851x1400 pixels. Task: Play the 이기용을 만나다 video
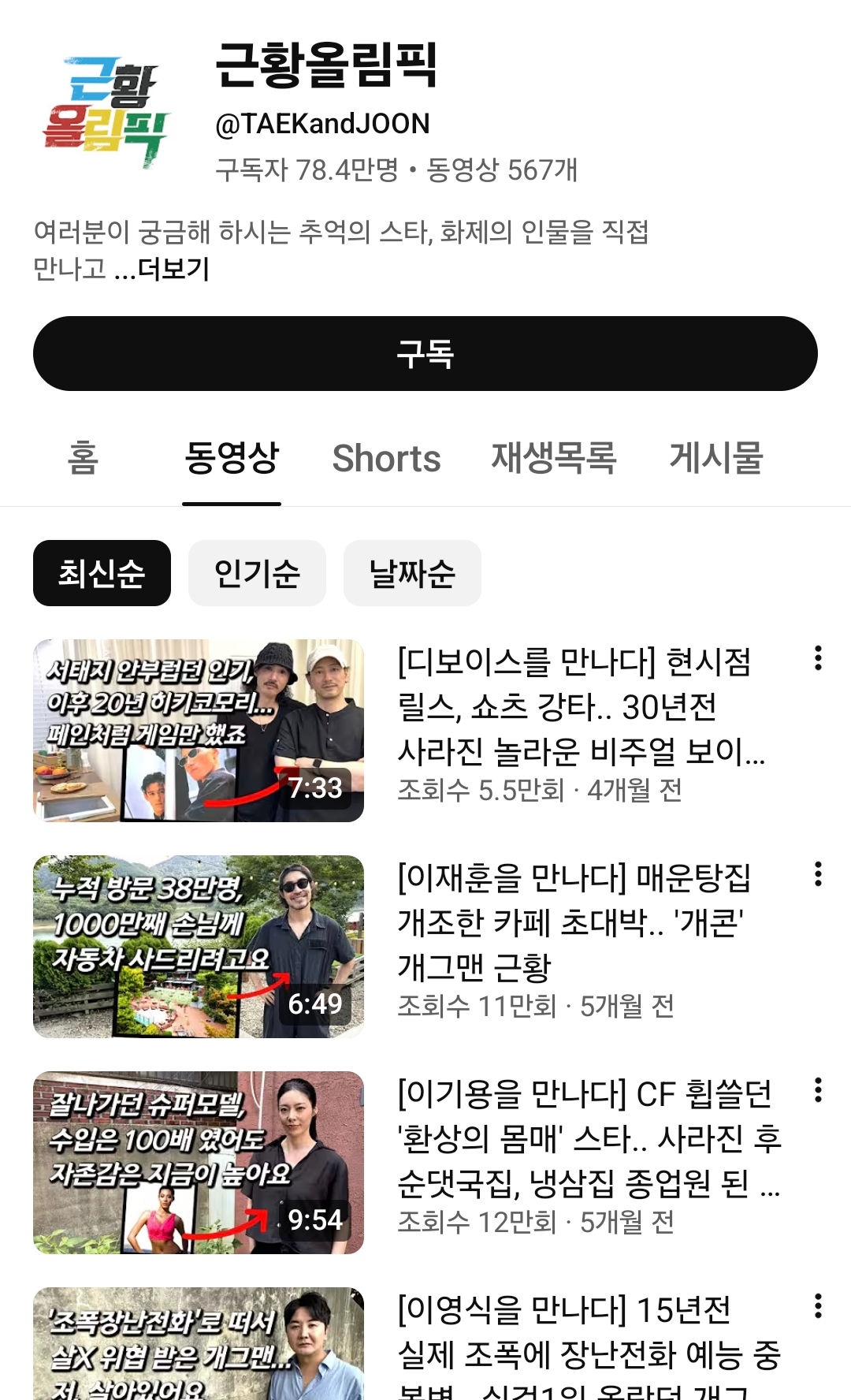[x=199, y=1163]
